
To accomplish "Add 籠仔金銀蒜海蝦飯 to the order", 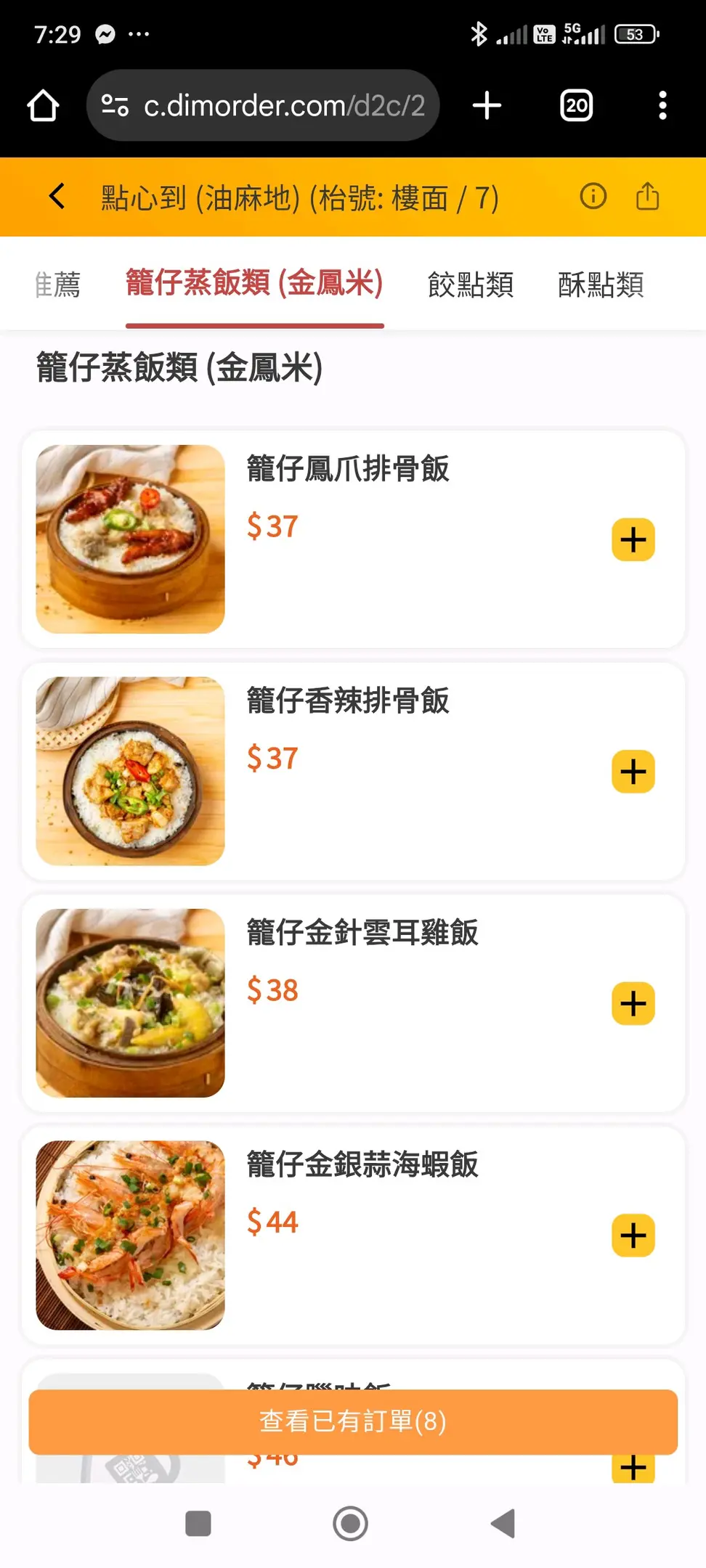I will pyautogui.click(x=633, y=1236).
